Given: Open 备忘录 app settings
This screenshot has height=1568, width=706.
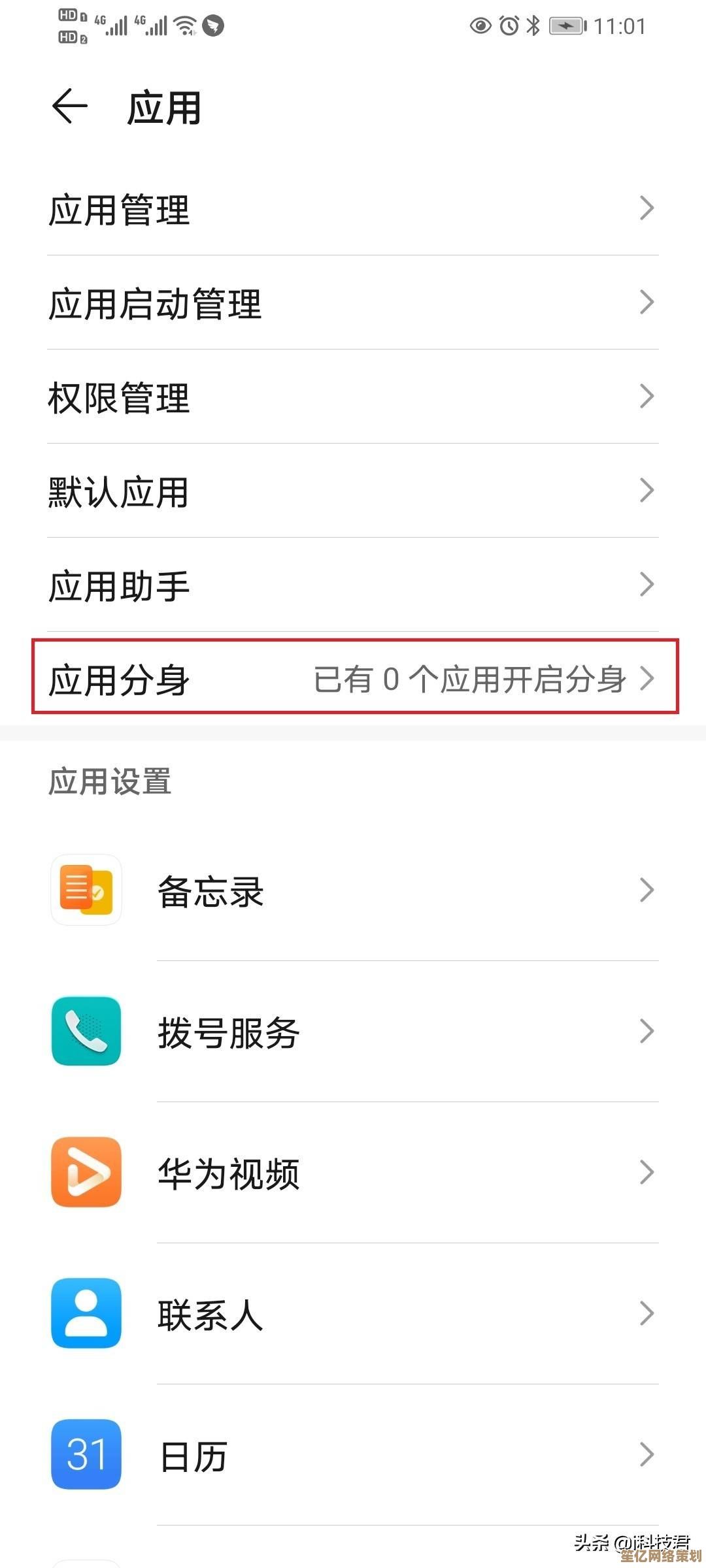Looking at the screenshot, I should 353,890.
